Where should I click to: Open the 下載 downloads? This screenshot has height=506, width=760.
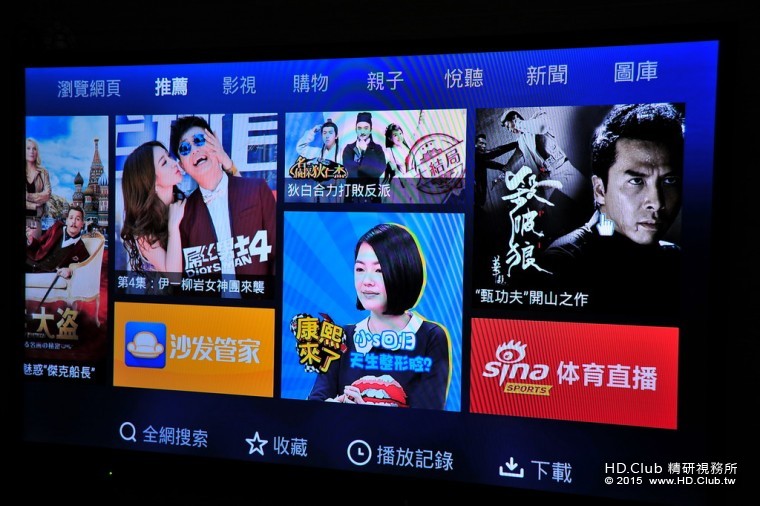536,469
